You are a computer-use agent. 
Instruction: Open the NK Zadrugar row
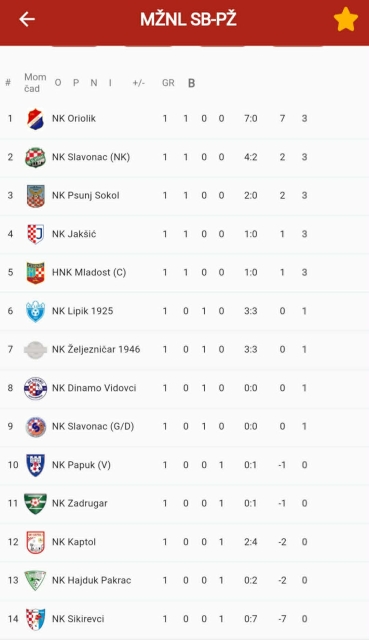[184, 504]
